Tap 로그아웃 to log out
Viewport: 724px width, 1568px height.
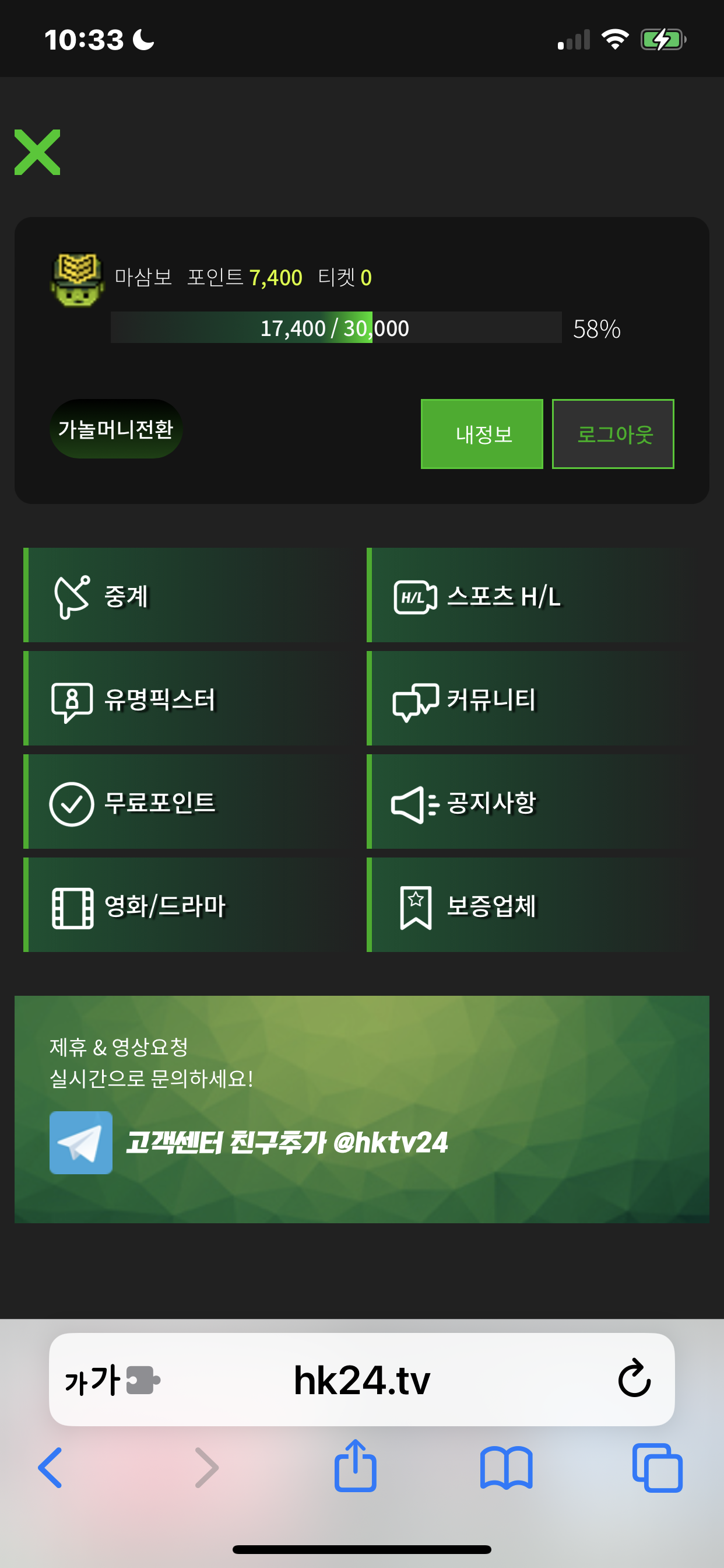[x=613, y=434]
